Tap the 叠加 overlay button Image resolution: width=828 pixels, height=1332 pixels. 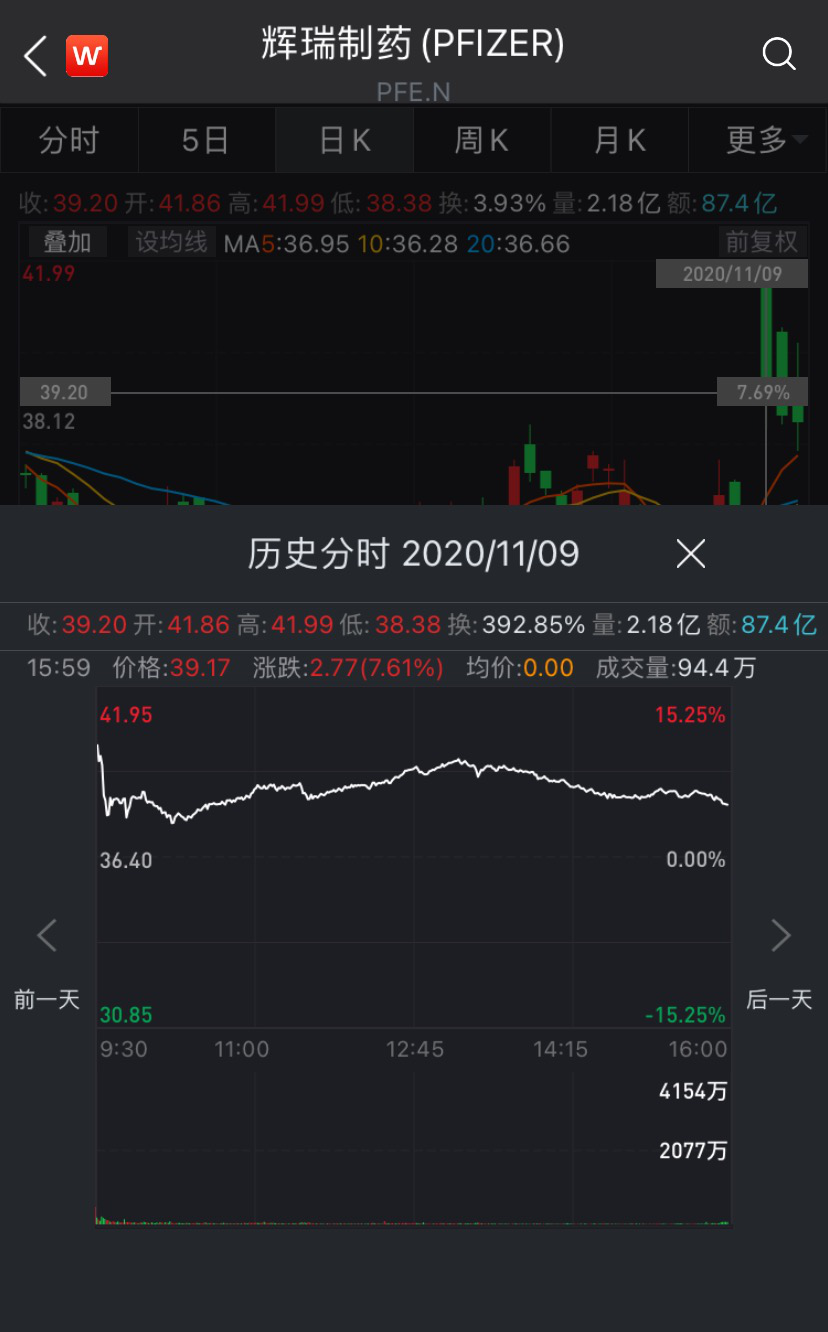pyautogui.click(x=67, y=242)
